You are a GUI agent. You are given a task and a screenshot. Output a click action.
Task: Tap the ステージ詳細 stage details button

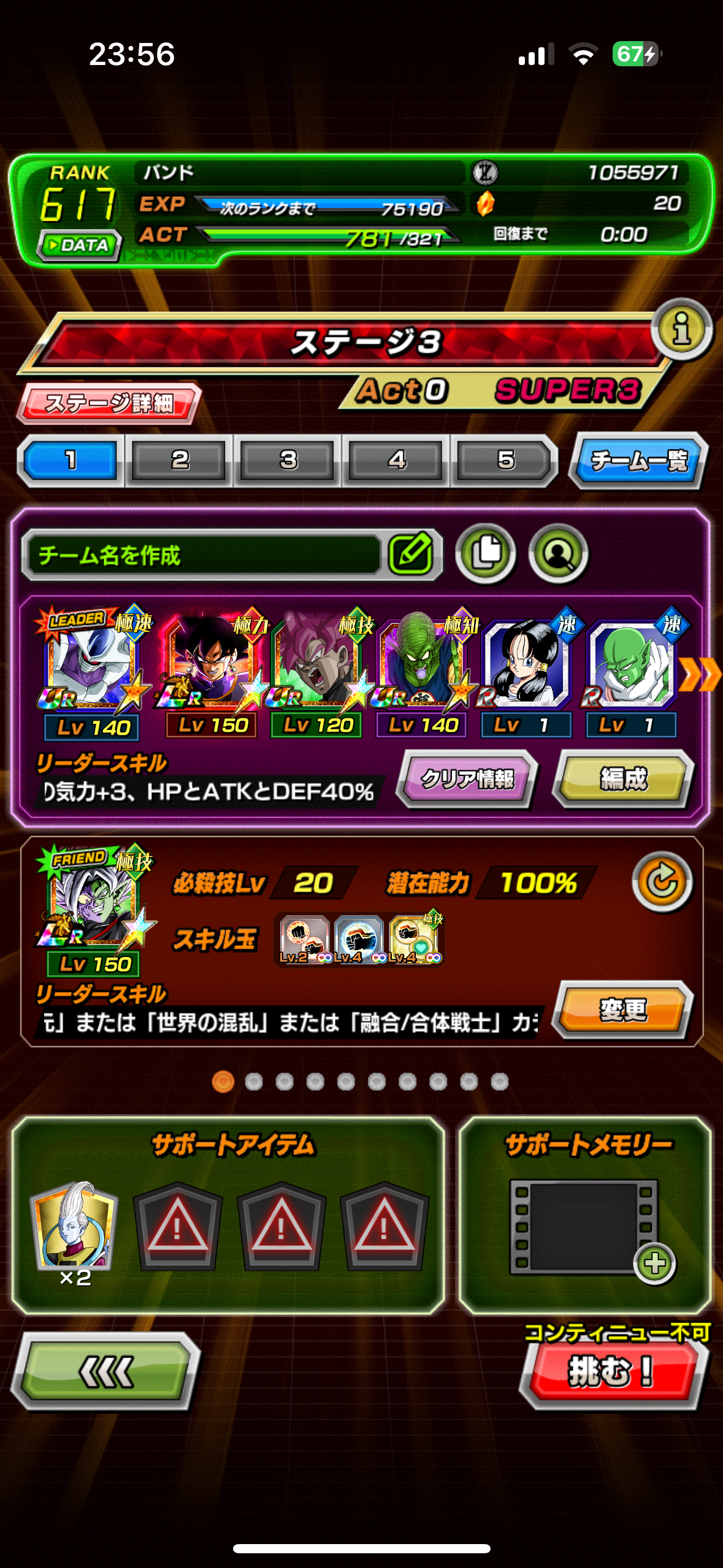point(109,403)
